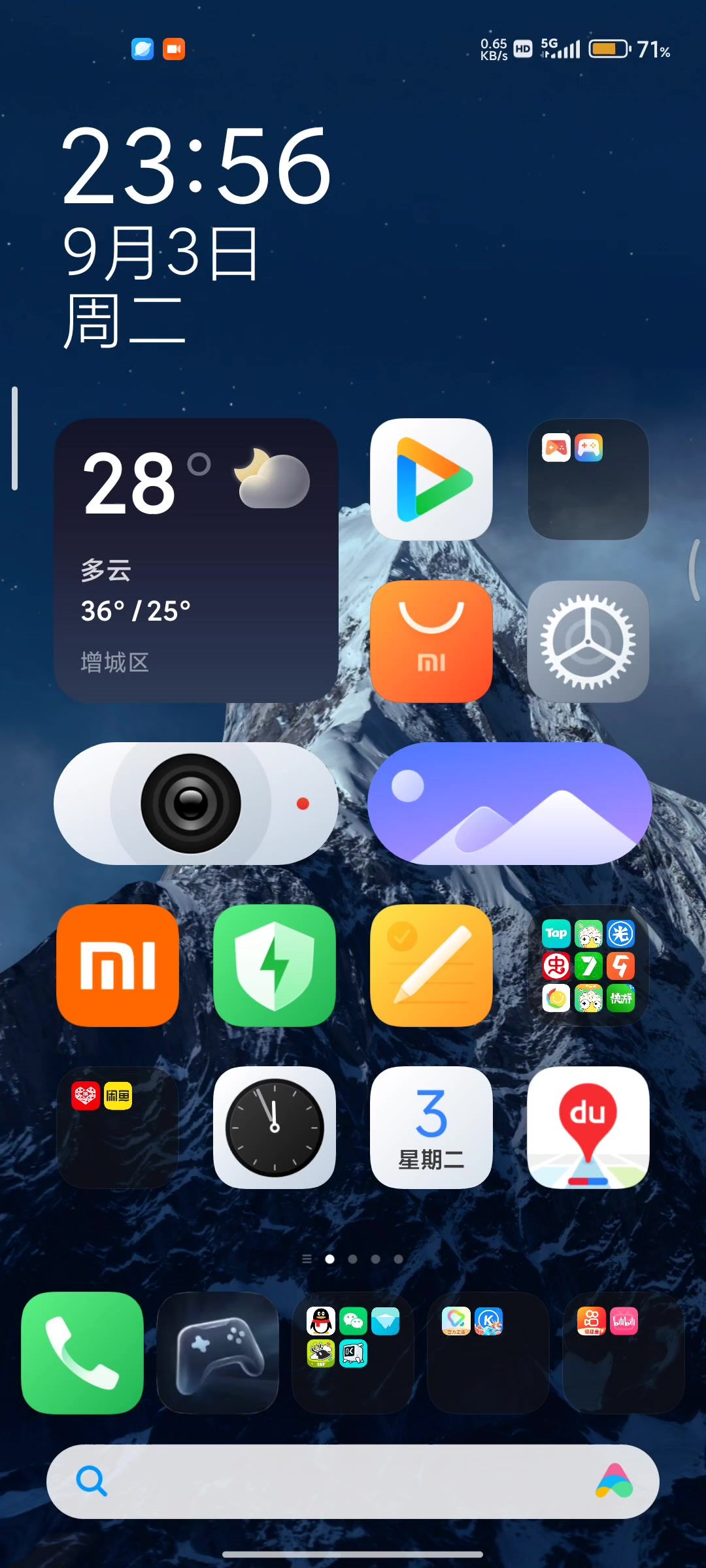The width and height of the screenshot is (706, 1568).
Task: Open the AI assistant icon in search bar
Action: click(x=614, y=1481)
